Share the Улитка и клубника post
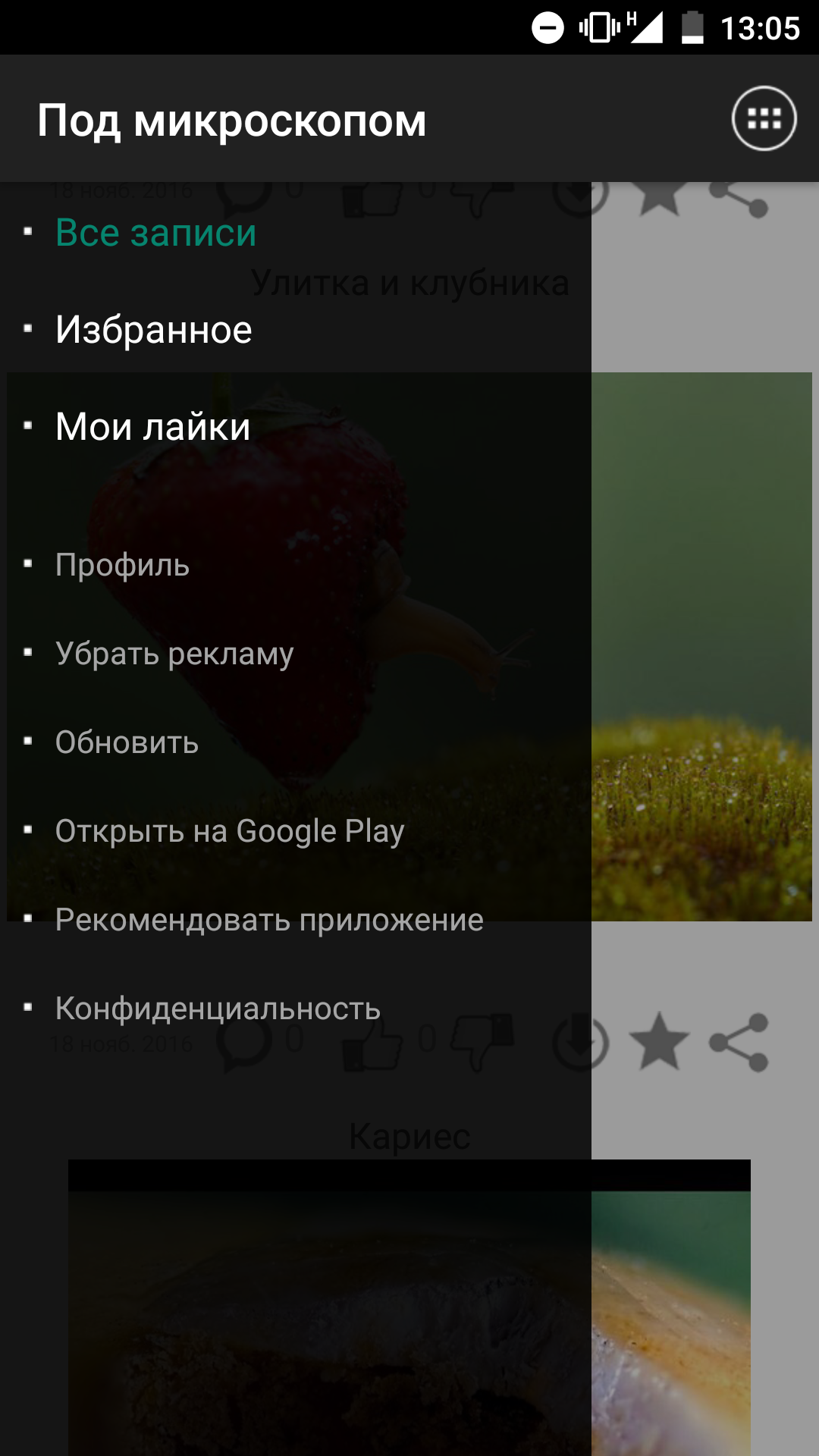 tap(739, 1042)
